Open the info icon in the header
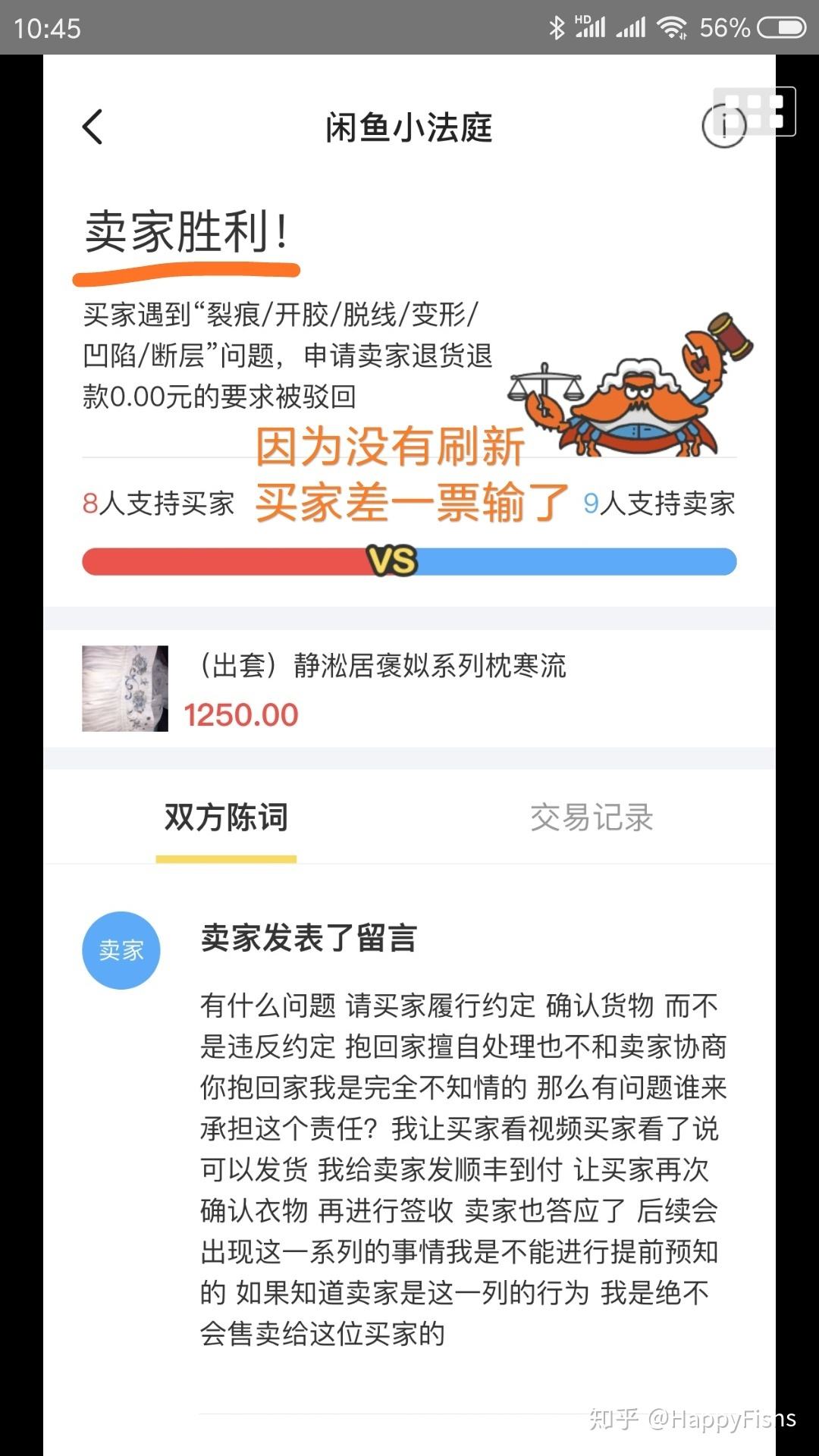Screen dimensions: 819x1456 [723, 126]
